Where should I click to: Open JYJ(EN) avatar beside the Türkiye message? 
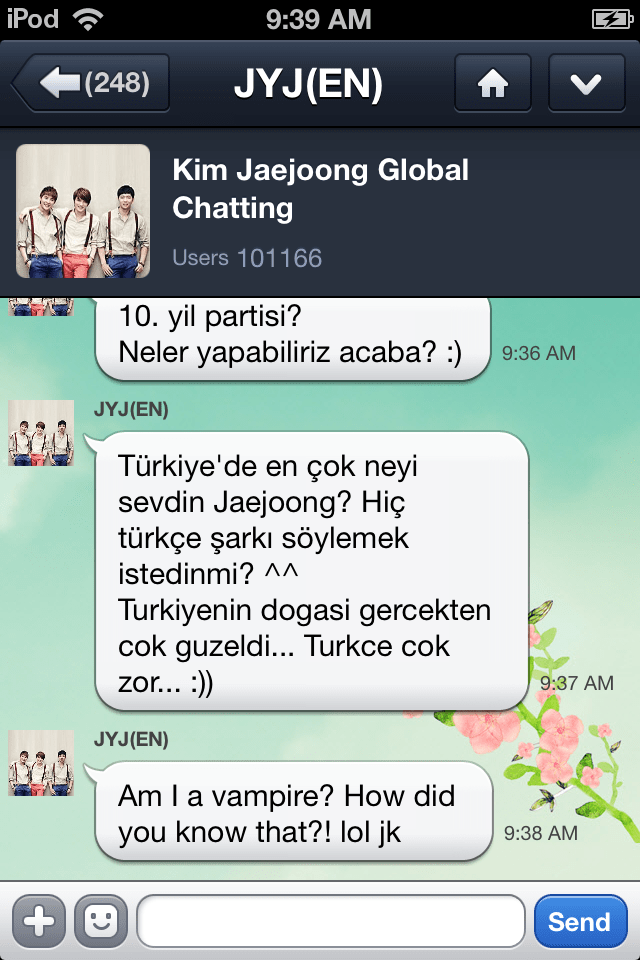pos(41,433)
